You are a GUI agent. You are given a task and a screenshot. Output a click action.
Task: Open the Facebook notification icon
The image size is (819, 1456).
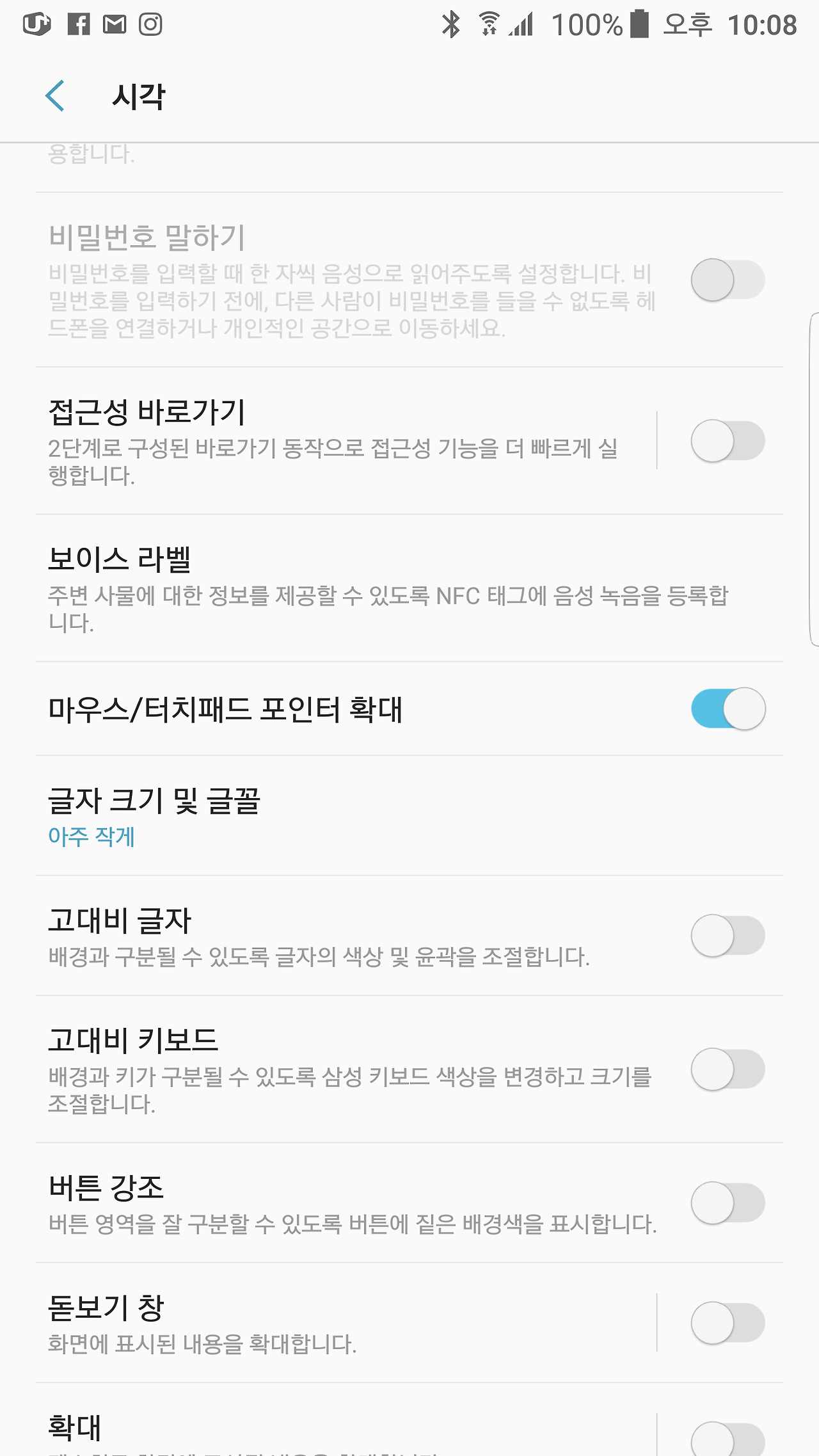[78, 24]
